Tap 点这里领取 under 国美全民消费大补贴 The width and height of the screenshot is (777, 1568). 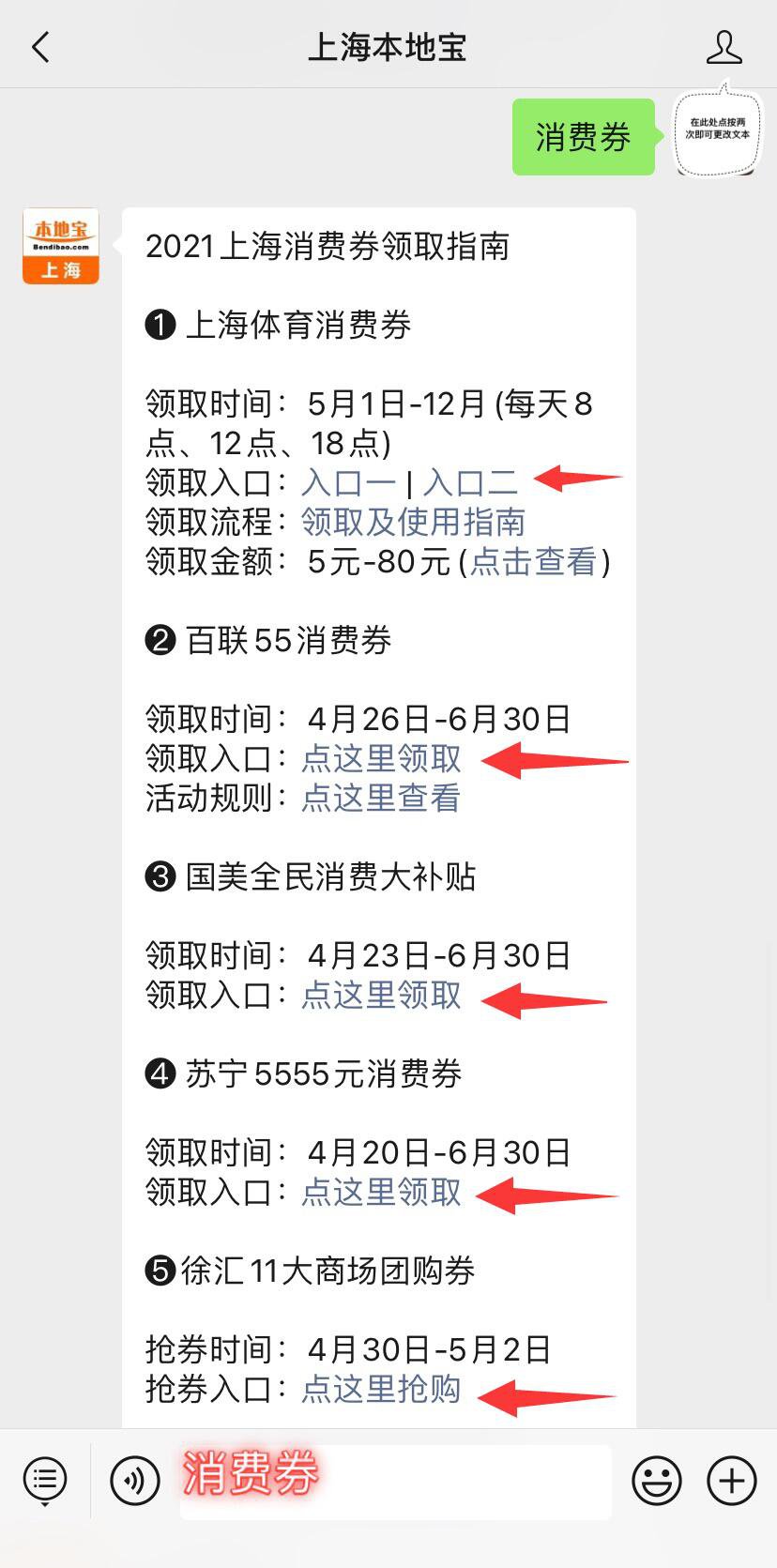381,995
